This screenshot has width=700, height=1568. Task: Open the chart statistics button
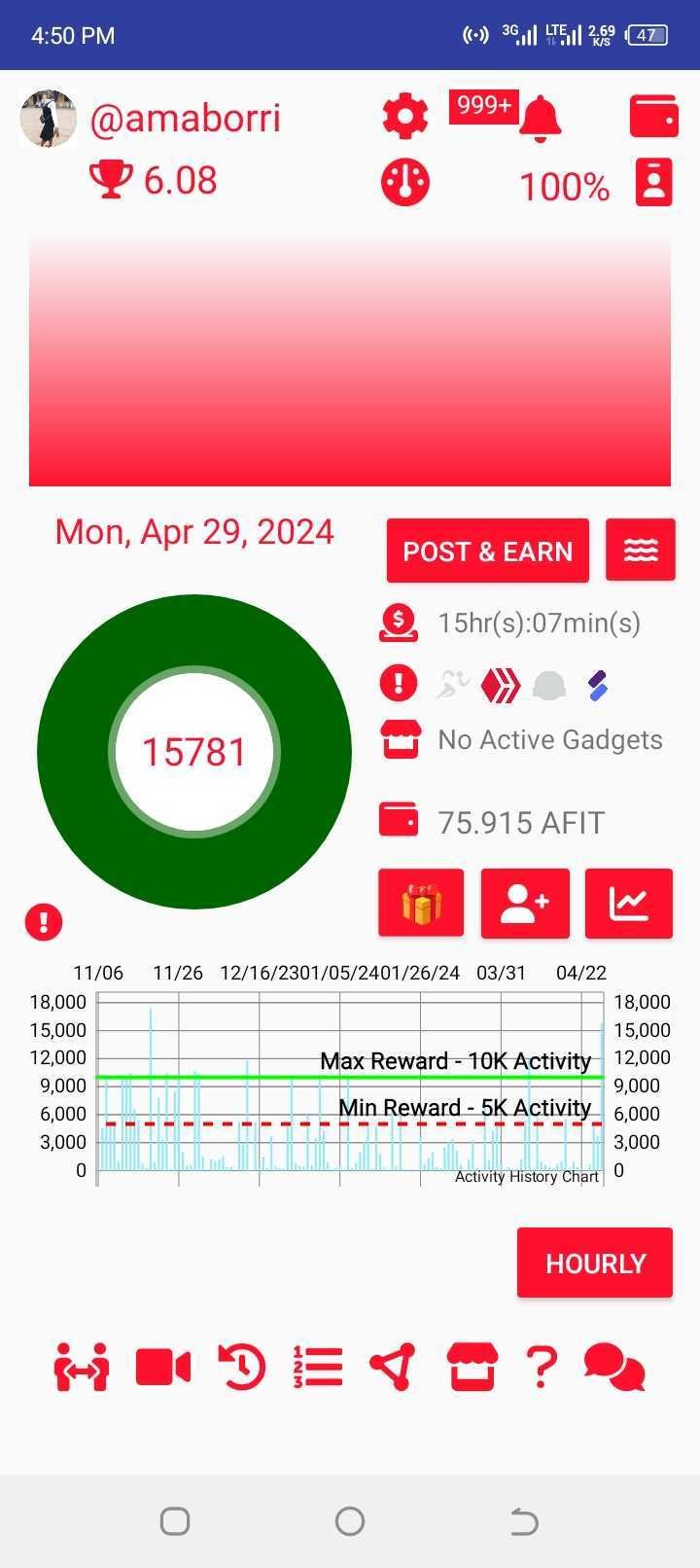click(x=629, y=904)
